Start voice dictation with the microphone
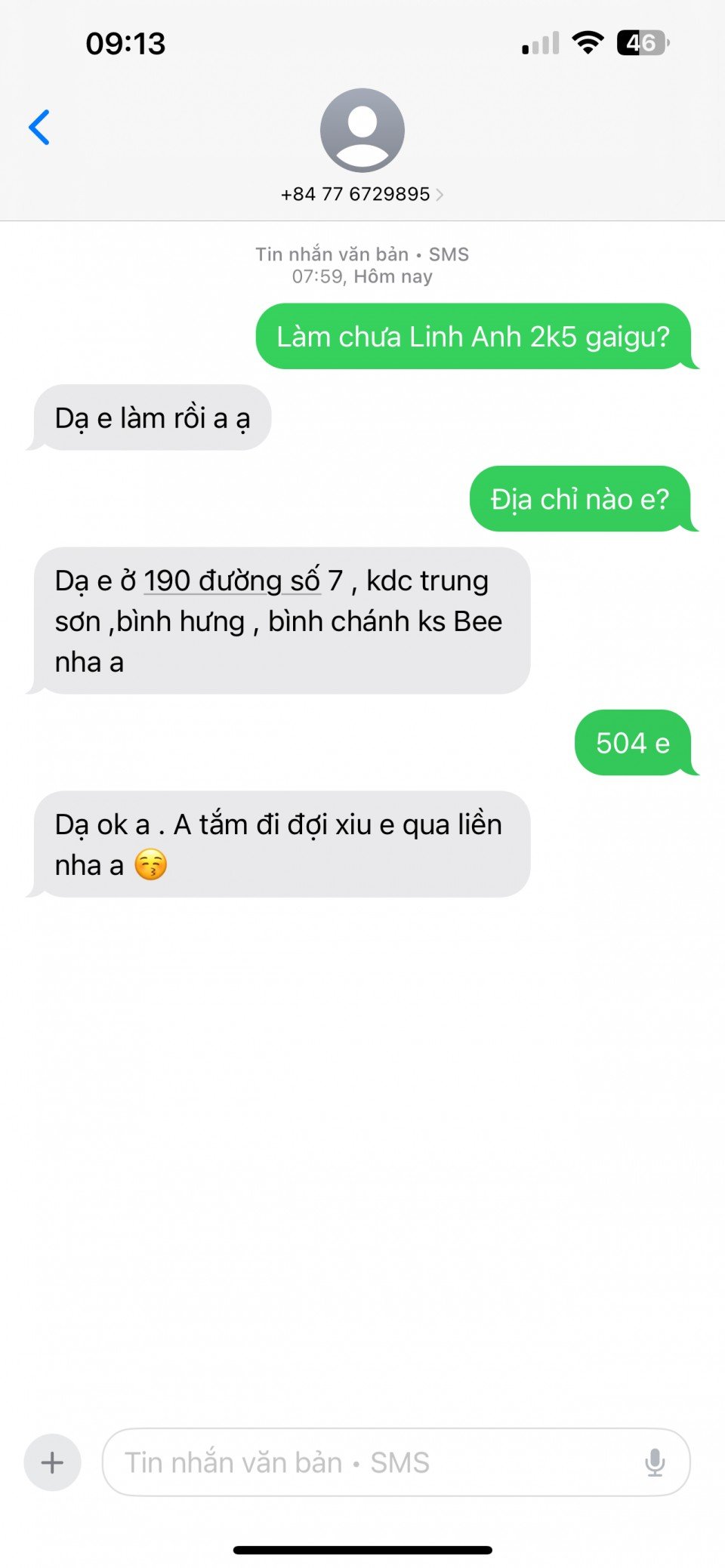The image size is (725, 1568). 655,1462
